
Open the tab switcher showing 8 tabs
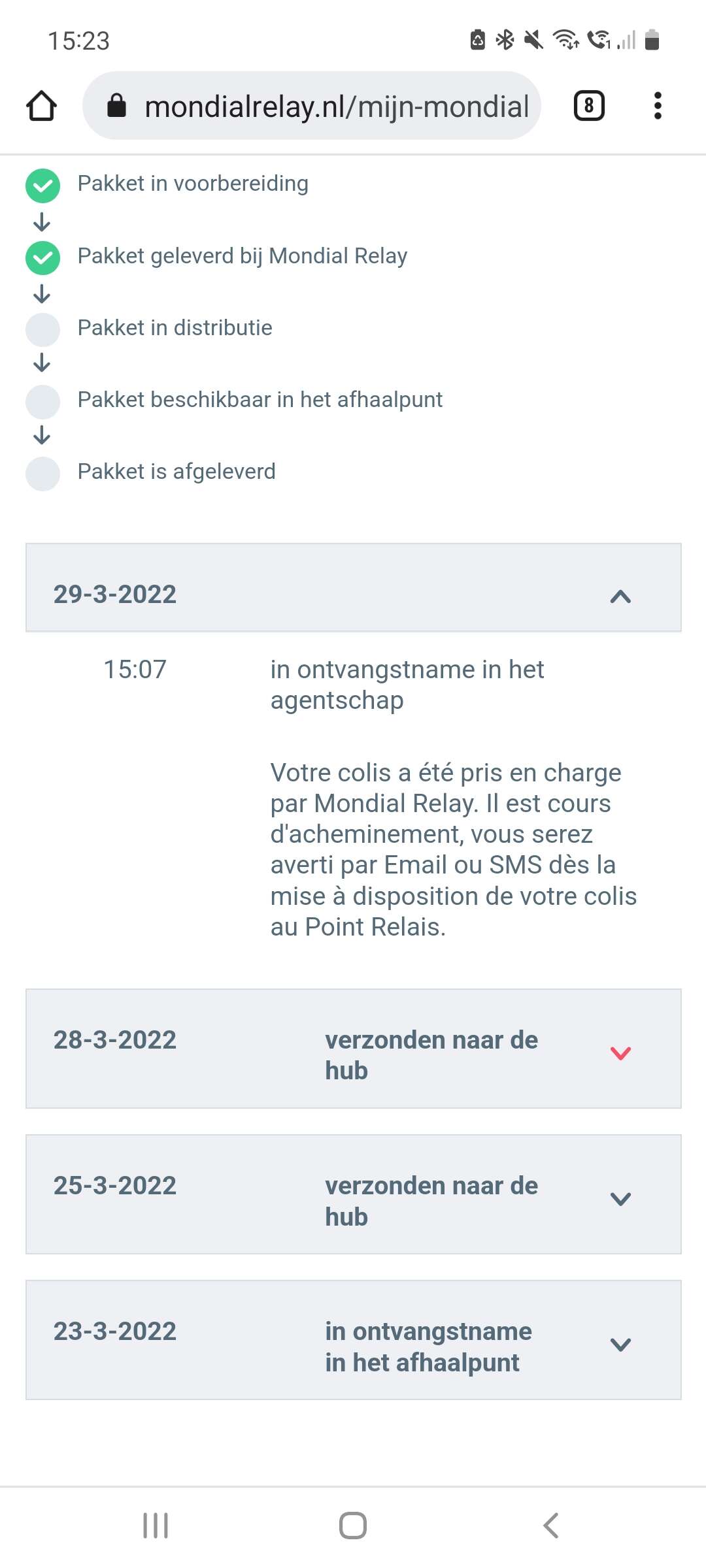tap(589, 106)
